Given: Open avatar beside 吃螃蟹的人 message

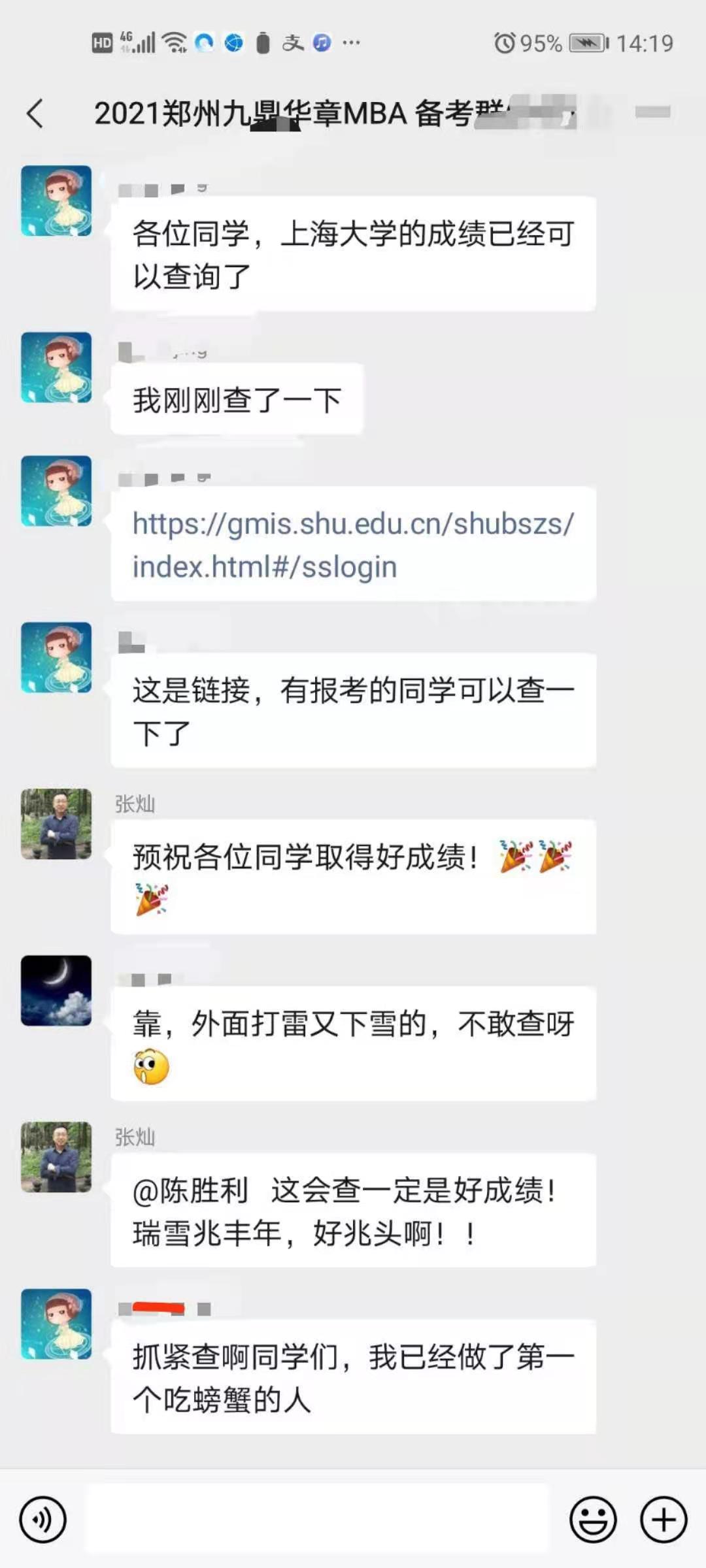Looking at the screenshot, I should pos(56,1324).
